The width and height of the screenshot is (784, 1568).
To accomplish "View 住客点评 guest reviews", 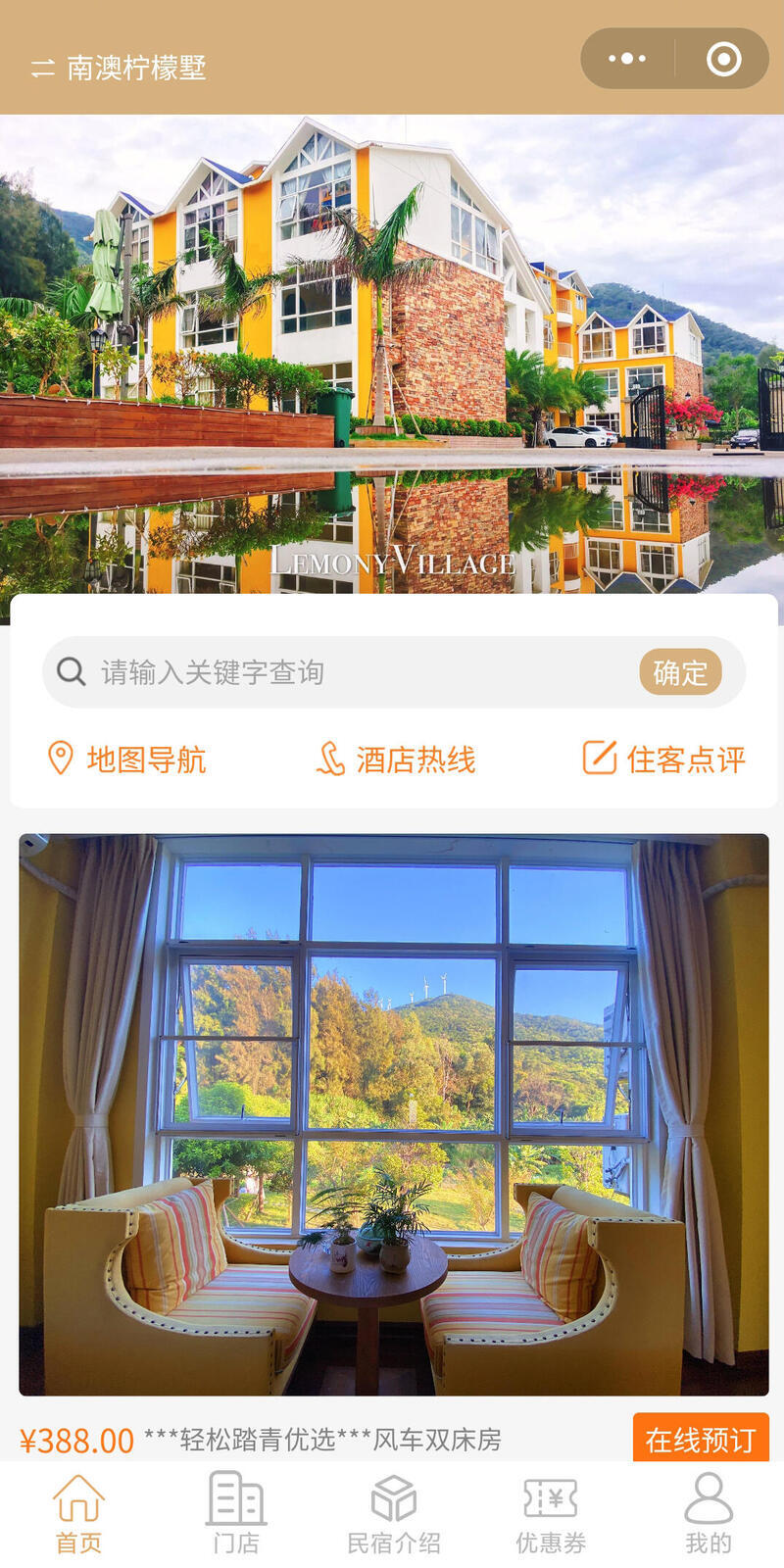I will [x=664, y=759].
